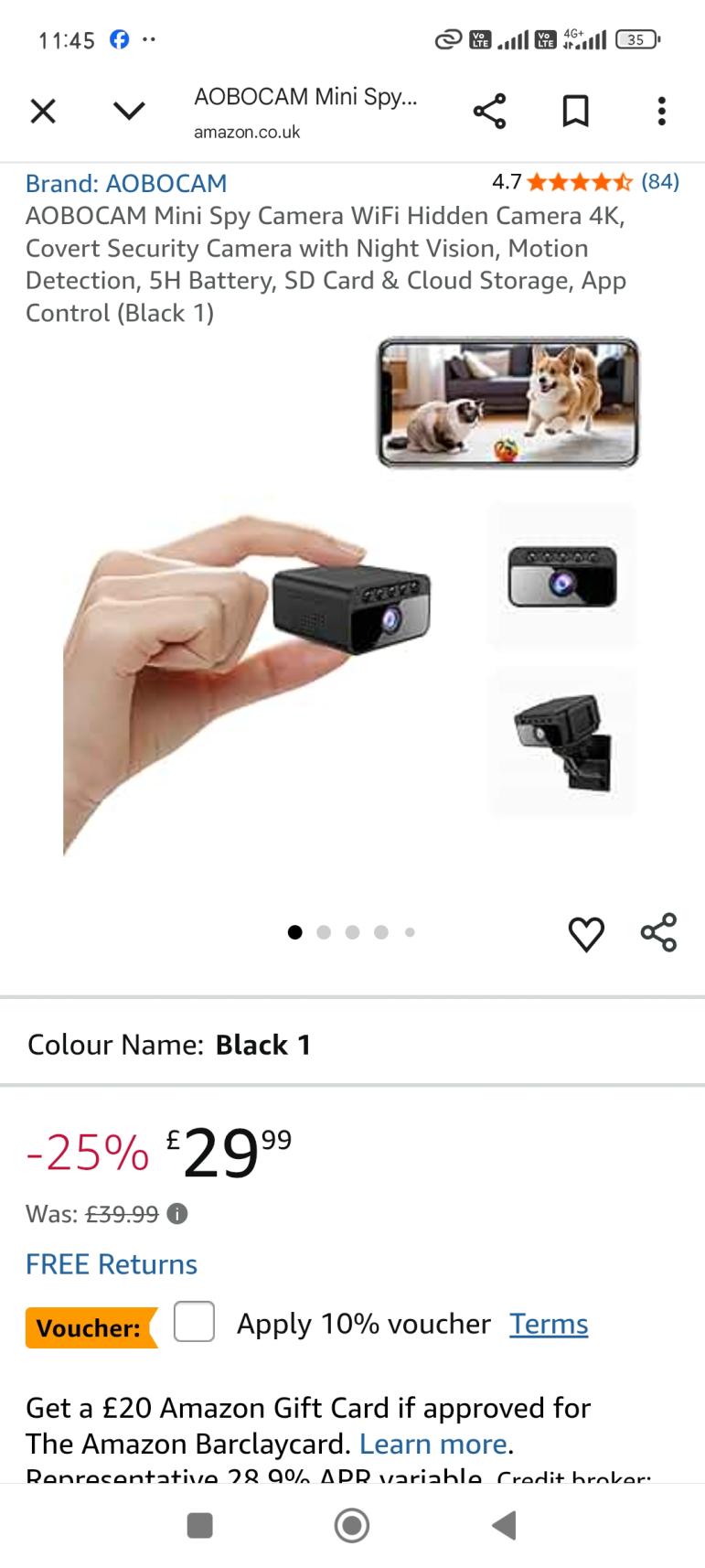705x1568 pixels.
Task: Go to the system home screen
Action: (x=352, y=1525)
